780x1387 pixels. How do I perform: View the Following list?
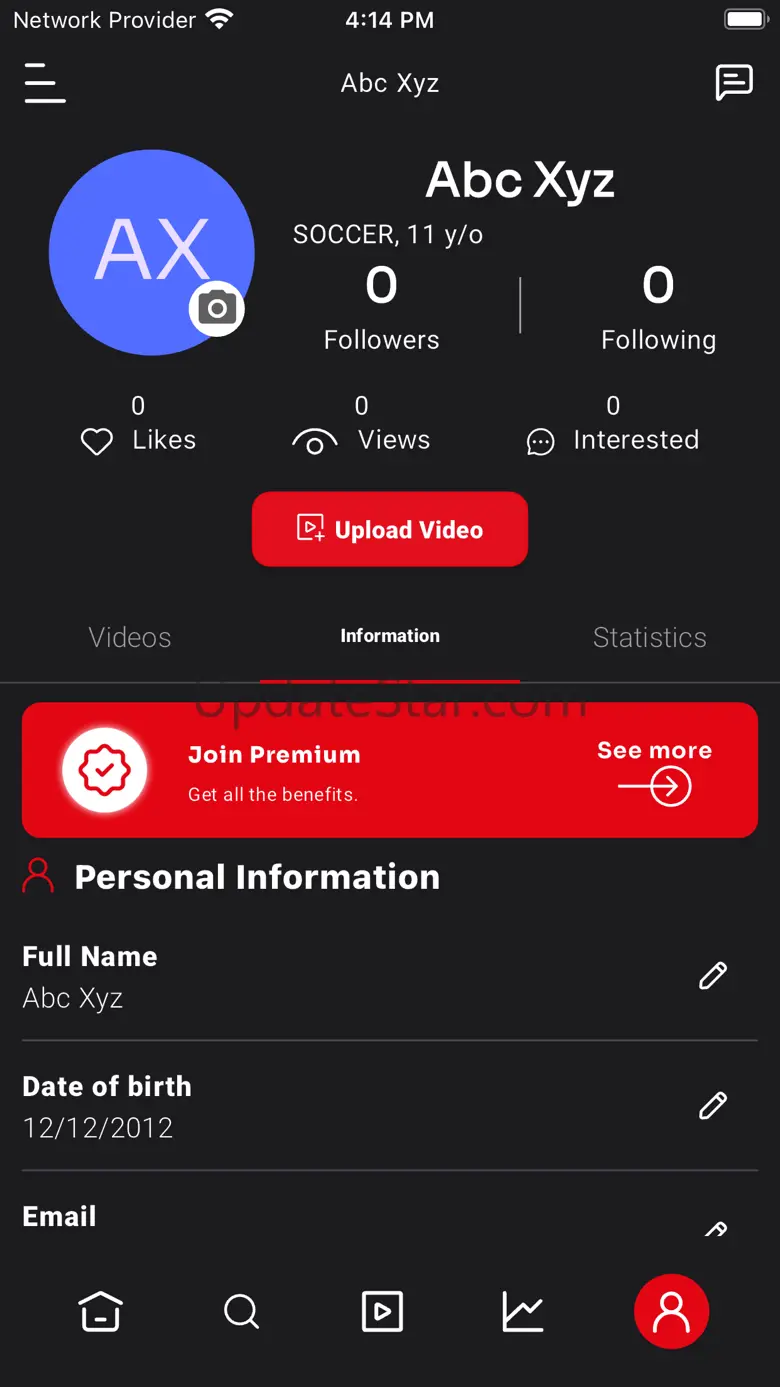658,307
